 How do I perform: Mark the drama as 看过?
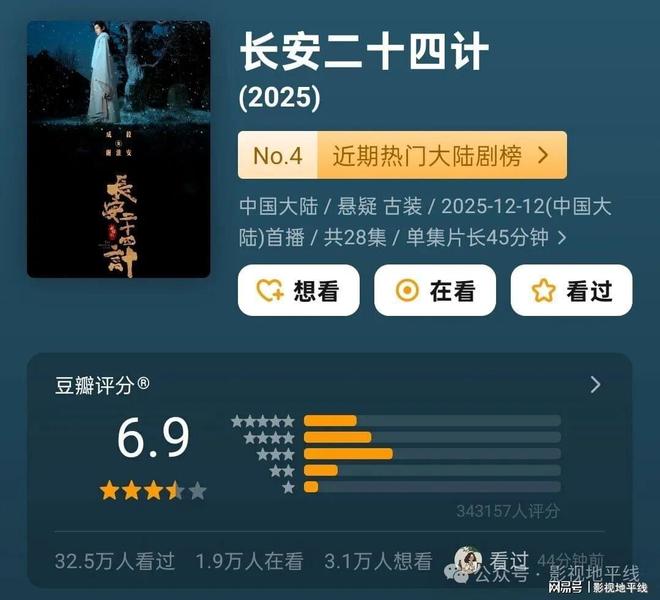tap(571, 290)
